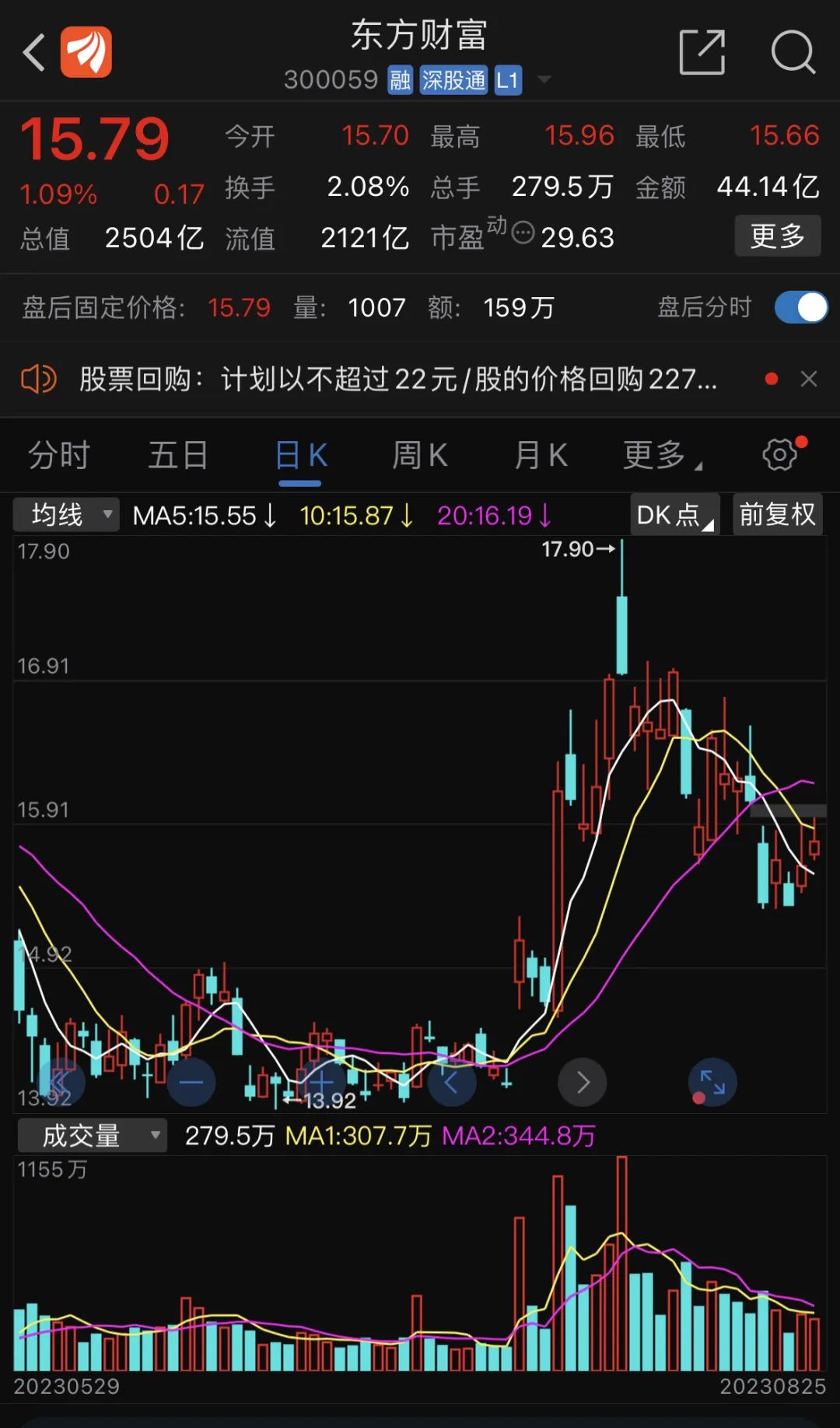840x1428 pixels.
Task: Move chart forward with the right arrow icon
Action: point(582,1081)
